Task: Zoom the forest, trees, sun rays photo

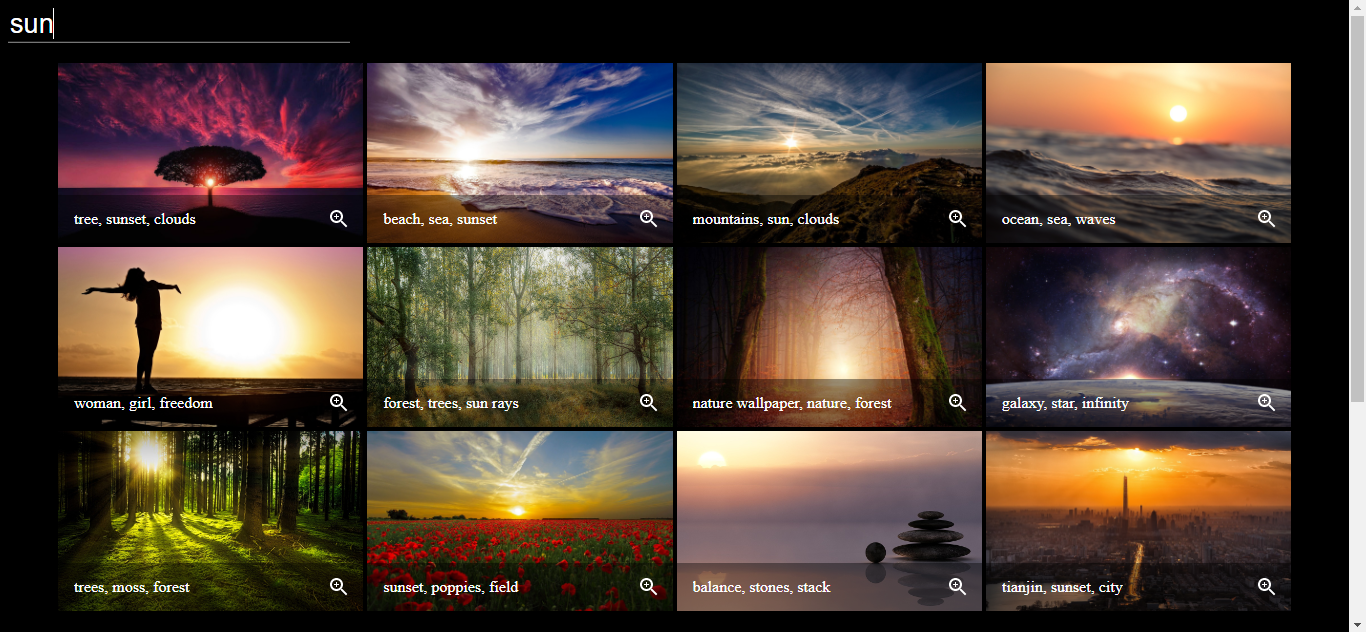Action: point(648,403)
